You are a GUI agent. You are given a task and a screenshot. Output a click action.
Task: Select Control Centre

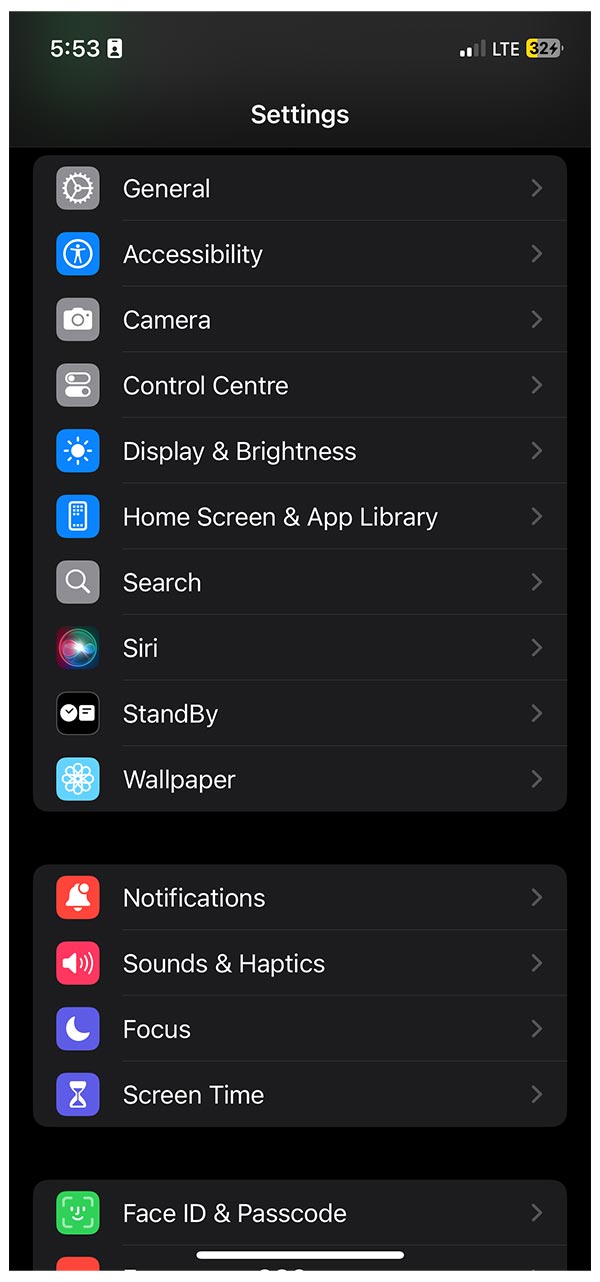(x=300, y=386)
